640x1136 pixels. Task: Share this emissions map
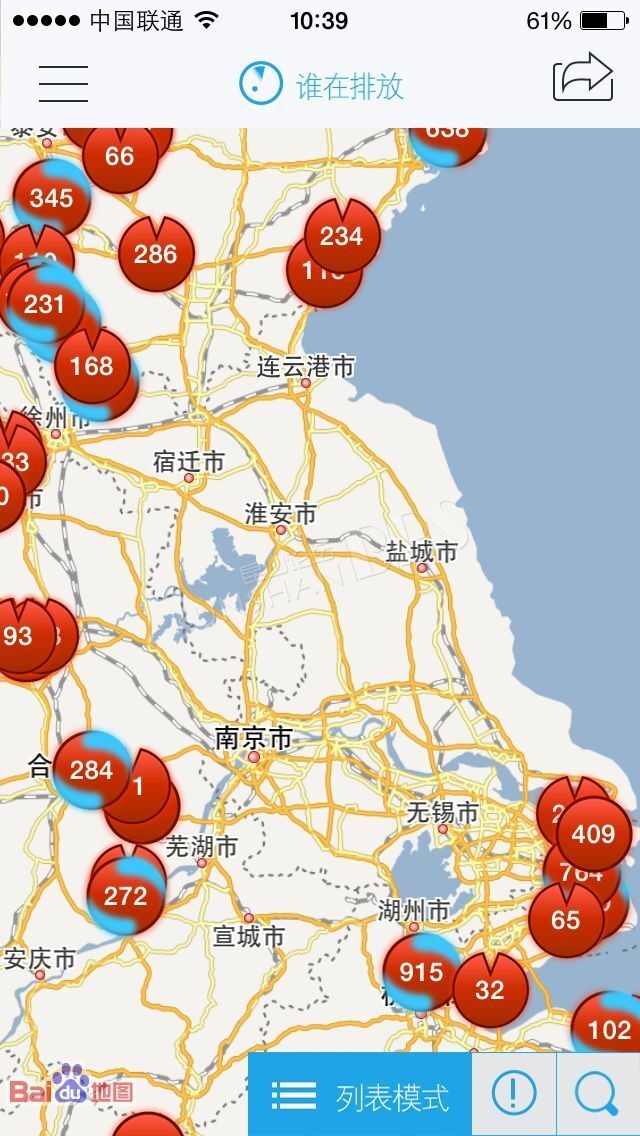click(583, 77)
